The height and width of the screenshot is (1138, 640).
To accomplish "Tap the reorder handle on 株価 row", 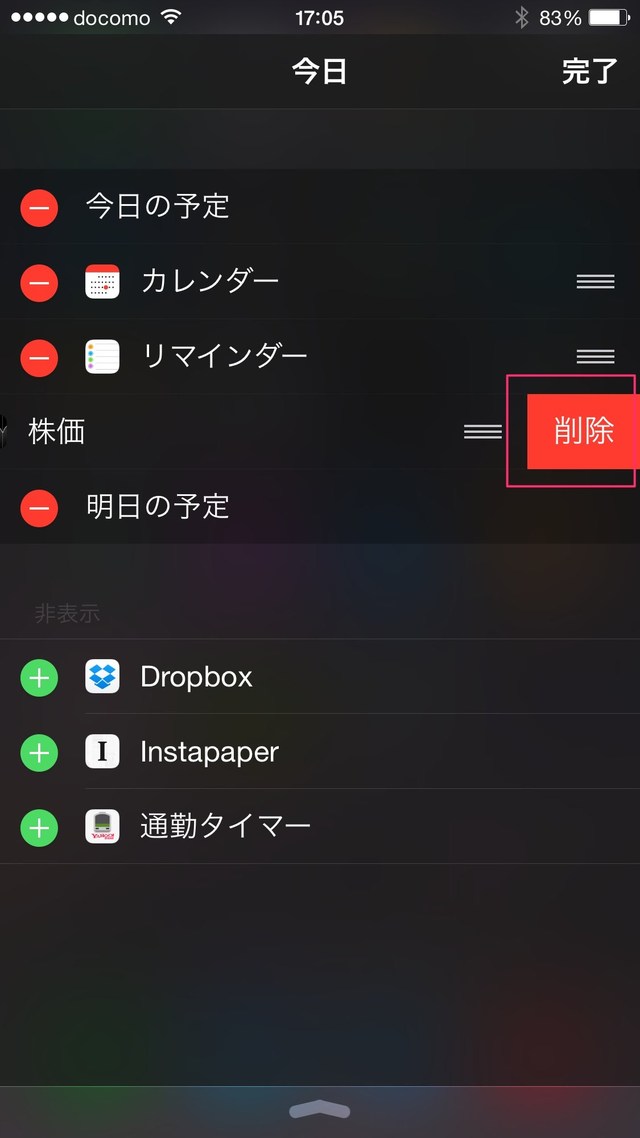I will click(x=482, y=431).
